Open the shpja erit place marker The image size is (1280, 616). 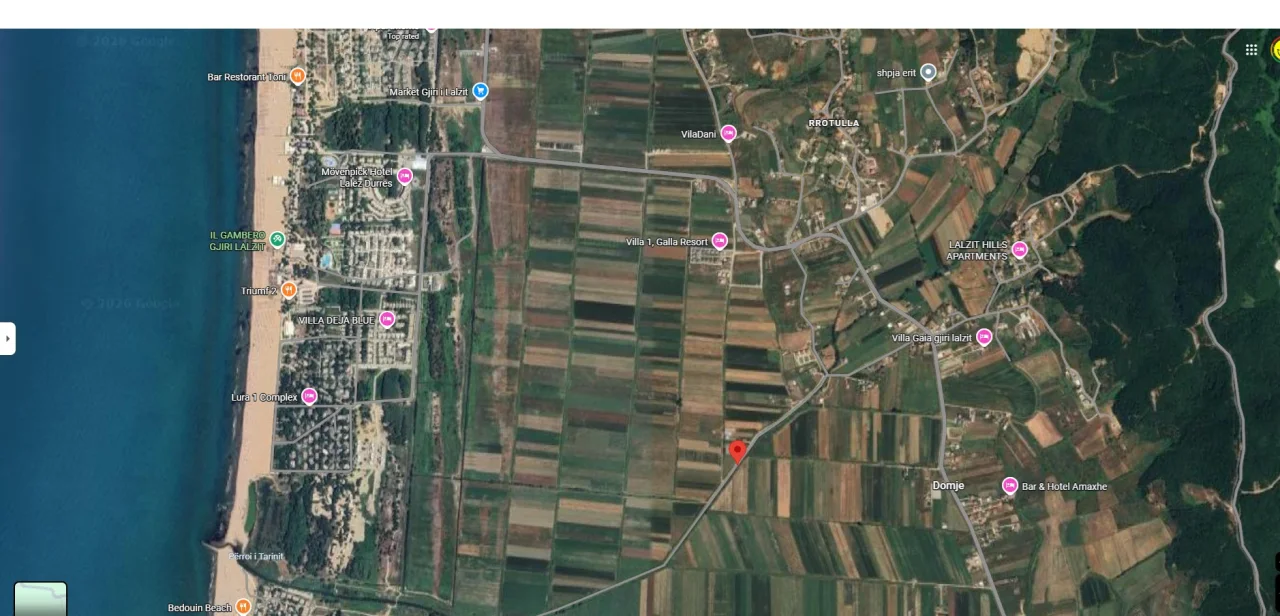[928, 72]
